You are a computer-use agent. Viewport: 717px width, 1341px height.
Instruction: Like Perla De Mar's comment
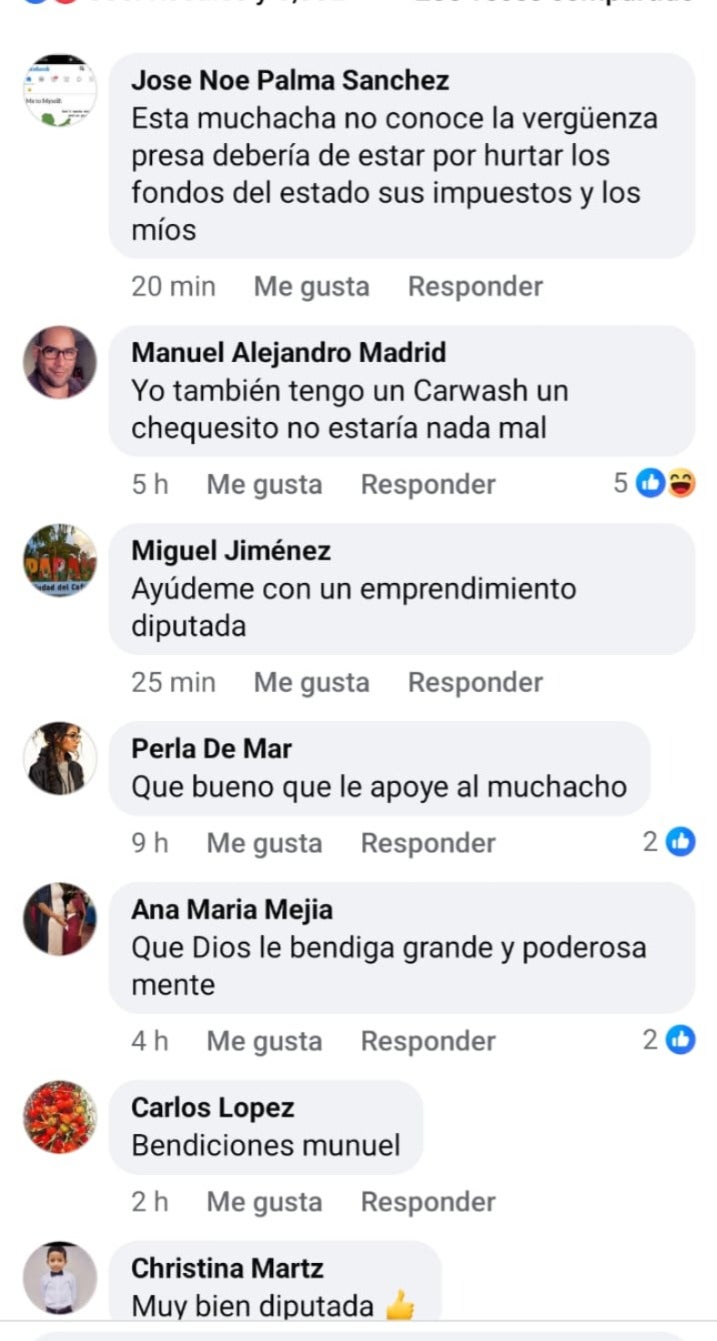tap(264, 843)
